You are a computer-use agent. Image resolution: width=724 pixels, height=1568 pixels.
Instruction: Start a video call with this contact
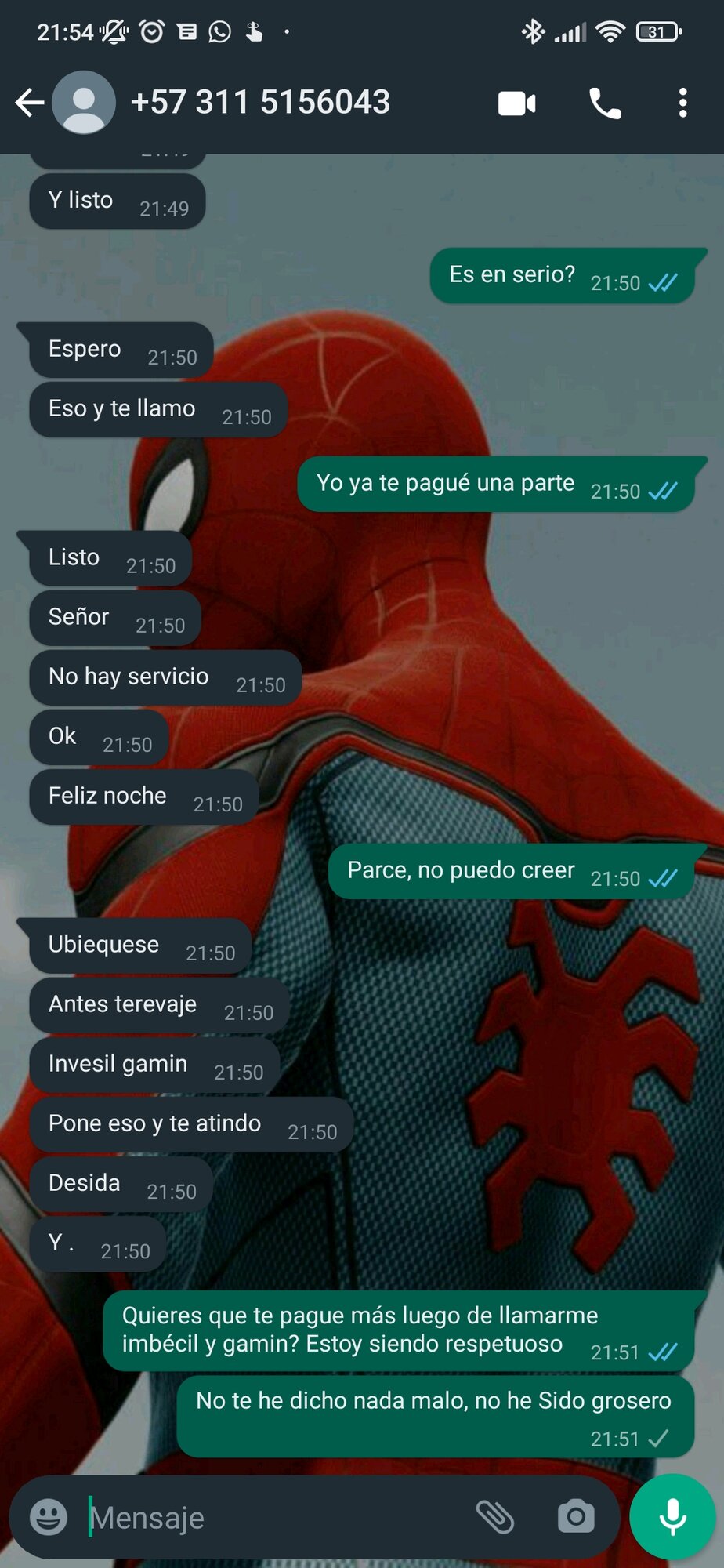pos(516,103)
